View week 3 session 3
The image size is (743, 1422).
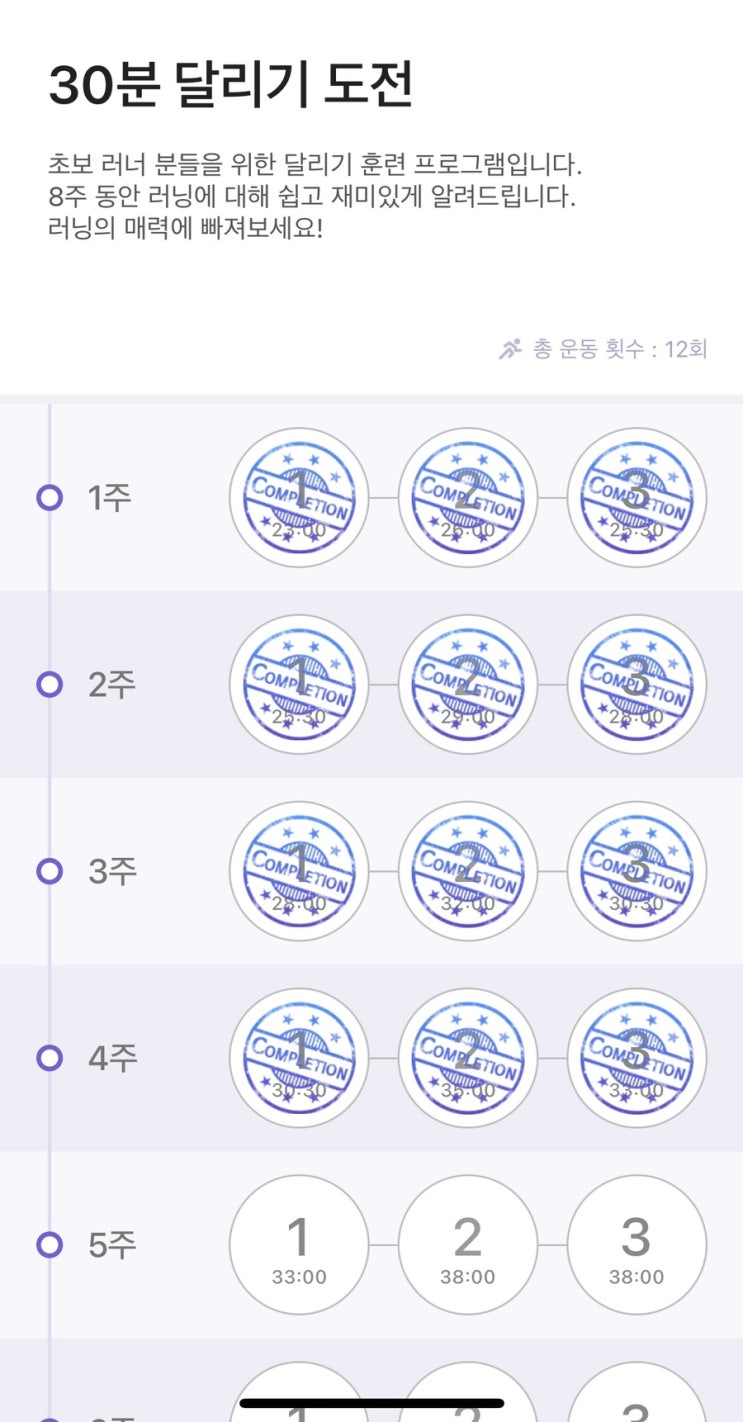[637, 871]
